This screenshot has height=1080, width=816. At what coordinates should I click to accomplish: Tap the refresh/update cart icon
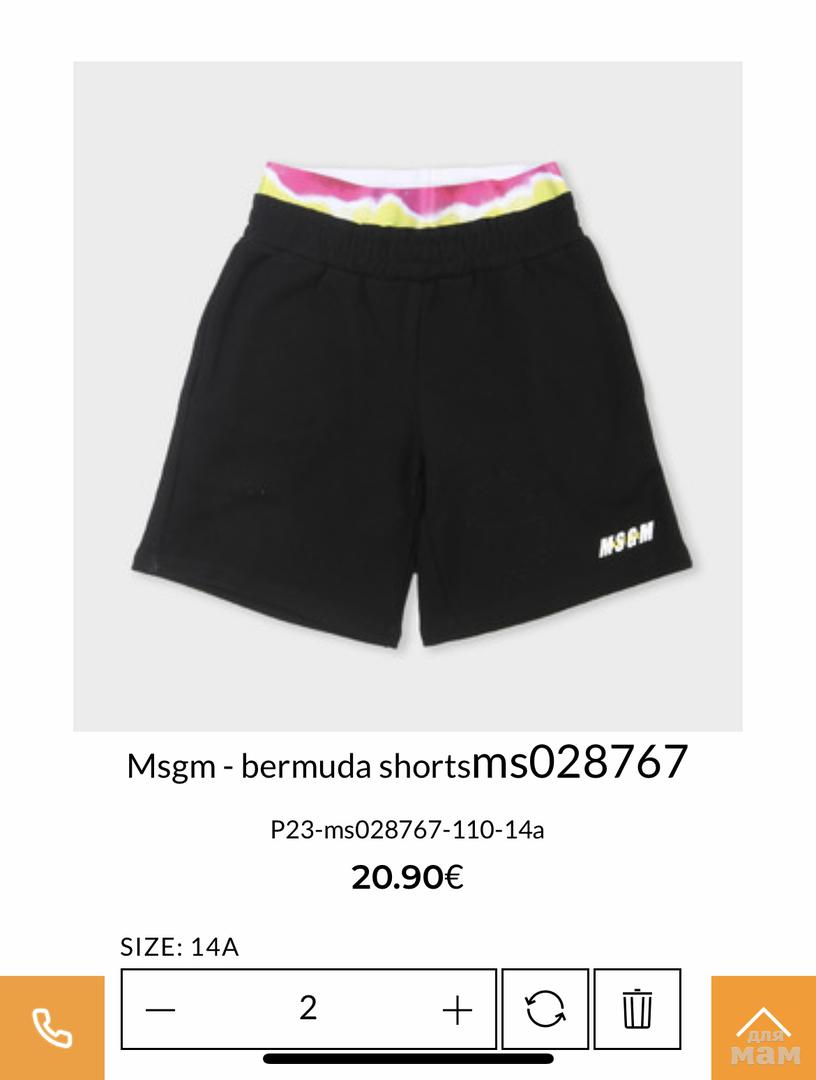pyautogui.click(x=545, y=1008)
